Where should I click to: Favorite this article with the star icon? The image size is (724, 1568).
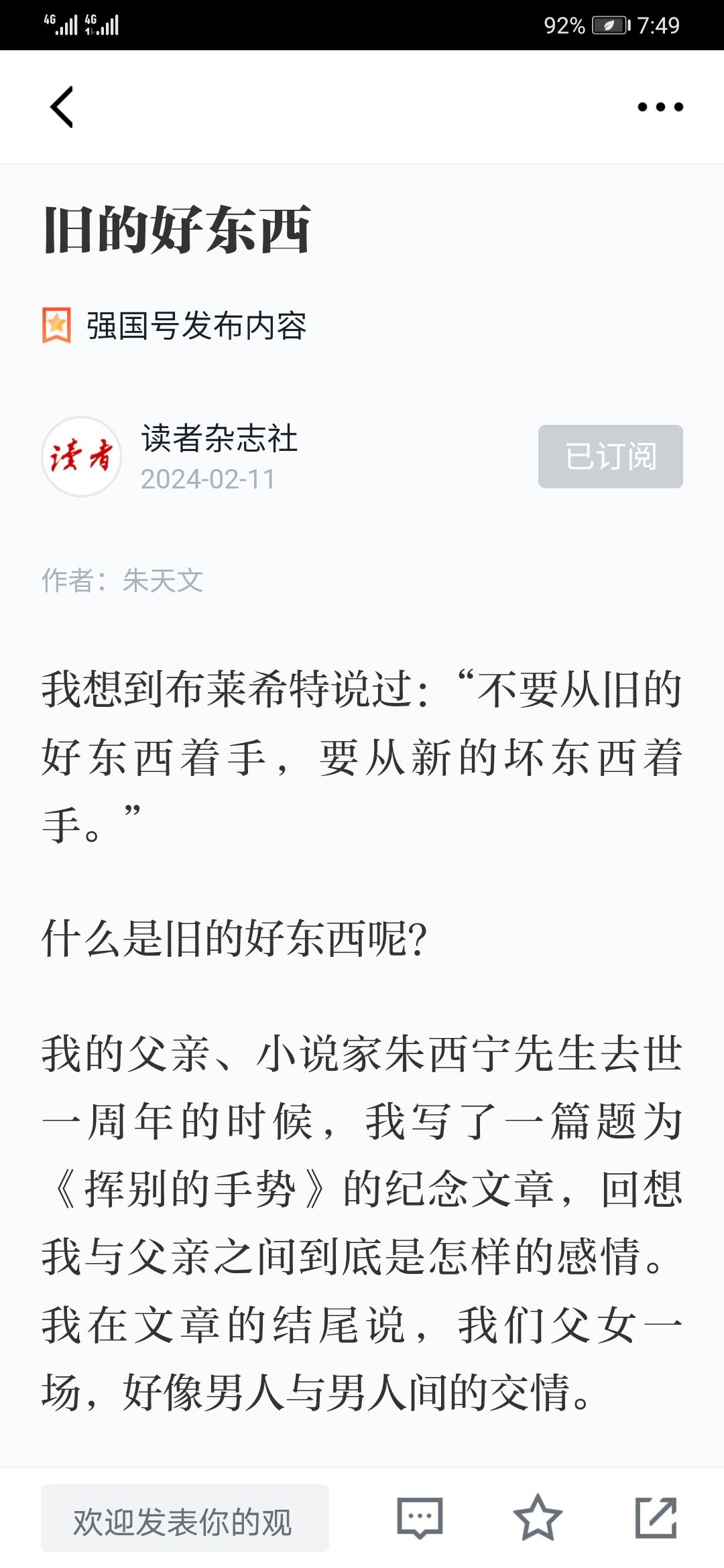[x=538, y=1518]
